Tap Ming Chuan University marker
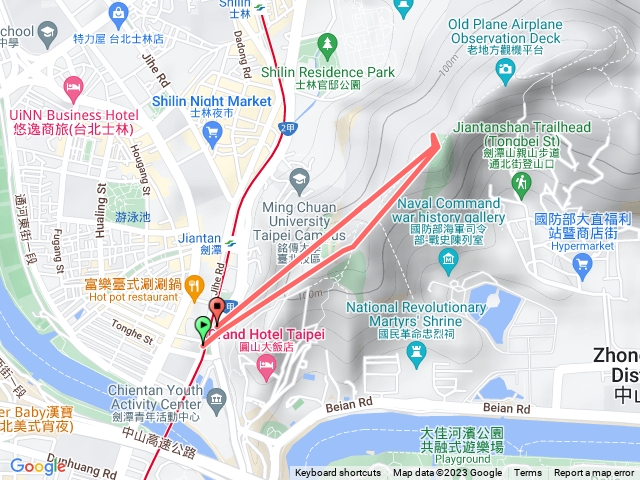 pos(298,180)
